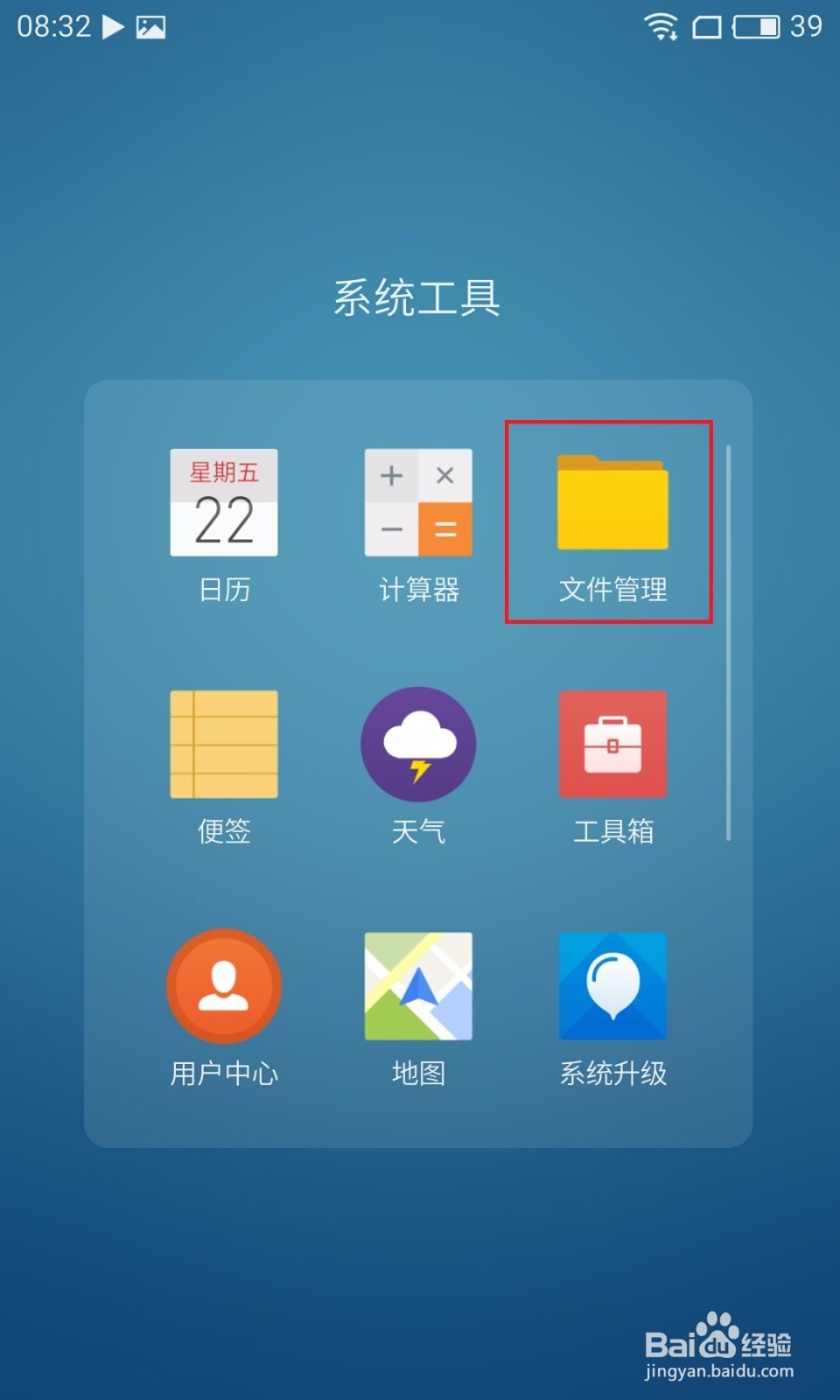840x1400 pixels.
Task: Select the 系统工具 folder title
Action: 419,296
